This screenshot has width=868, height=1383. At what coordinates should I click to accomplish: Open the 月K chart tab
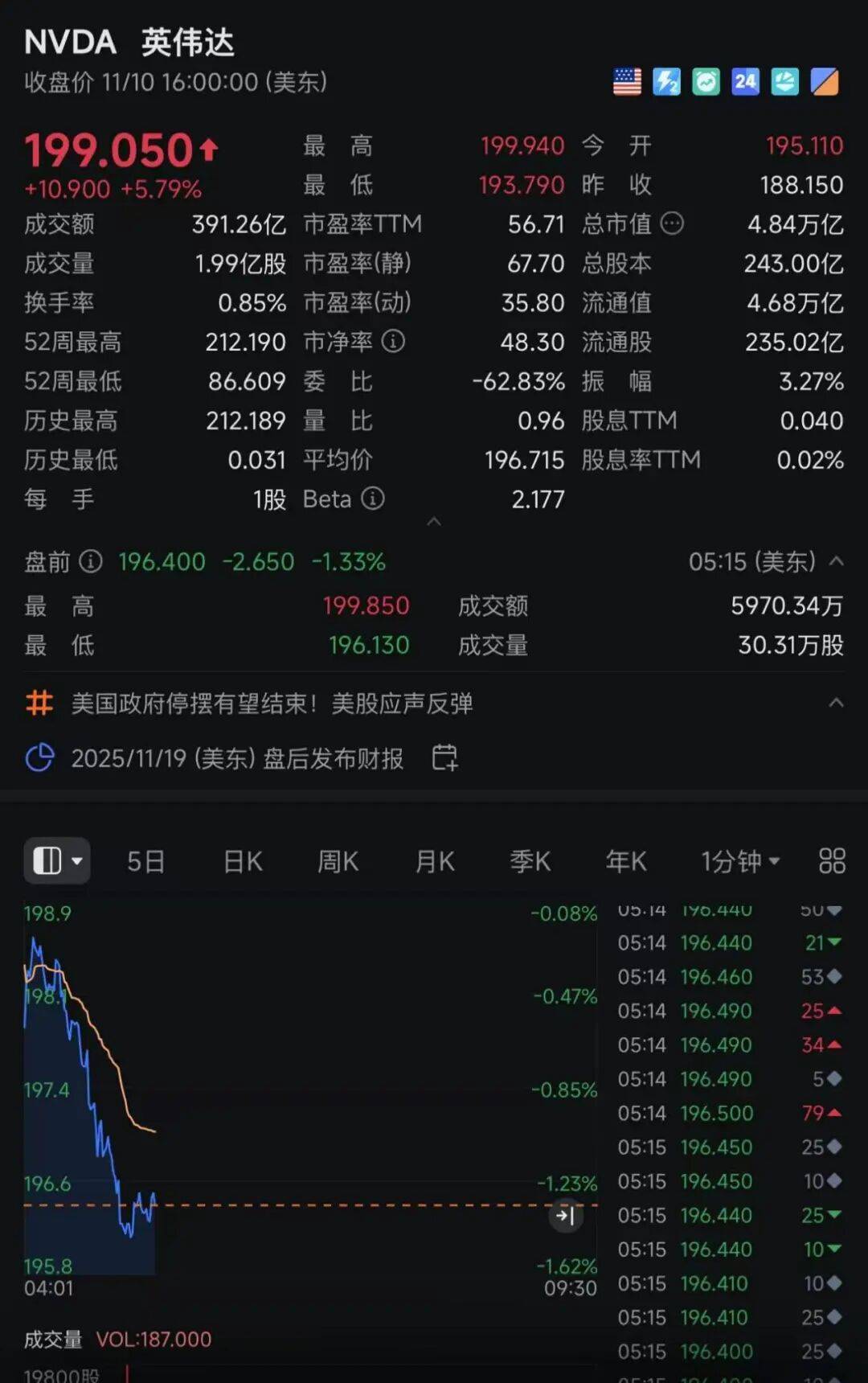435,861
